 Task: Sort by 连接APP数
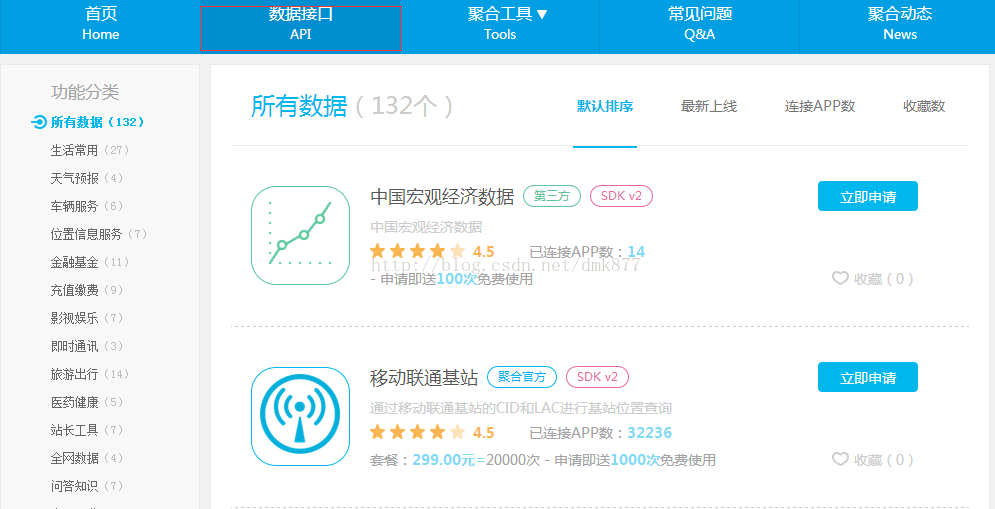819,106
